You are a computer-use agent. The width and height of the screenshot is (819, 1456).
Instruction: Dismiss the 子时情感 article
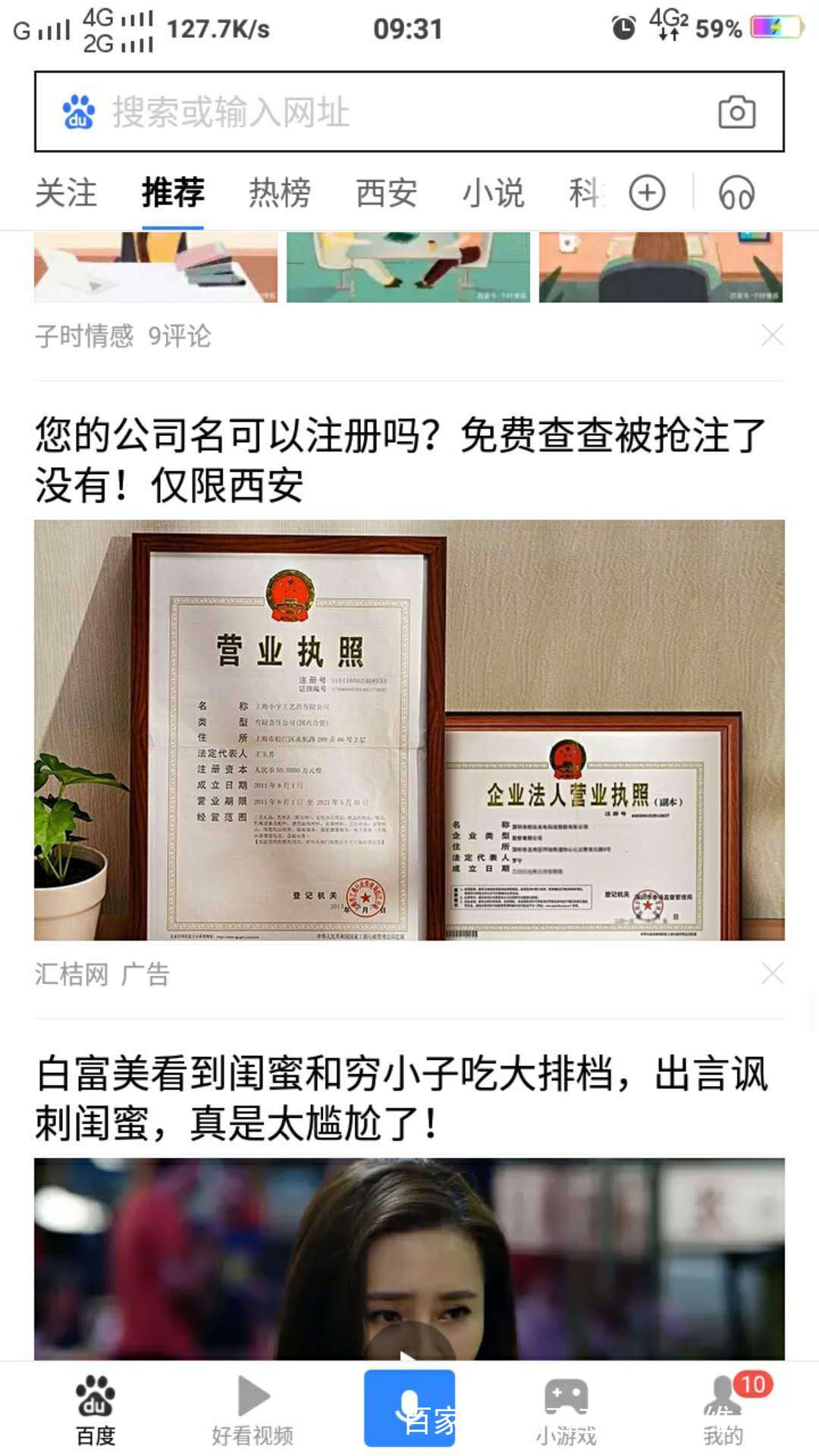click(772, 335)
